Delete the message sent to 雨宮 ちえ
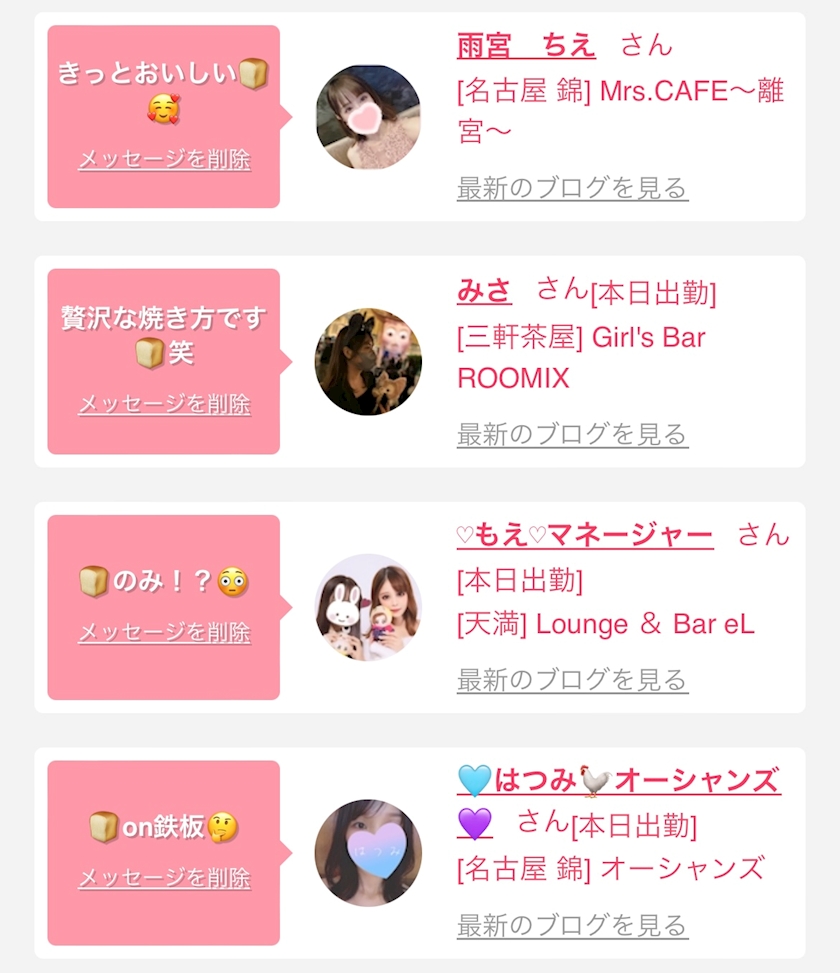The height and width of the screenshot is (973, 840). tap(164, 159)
